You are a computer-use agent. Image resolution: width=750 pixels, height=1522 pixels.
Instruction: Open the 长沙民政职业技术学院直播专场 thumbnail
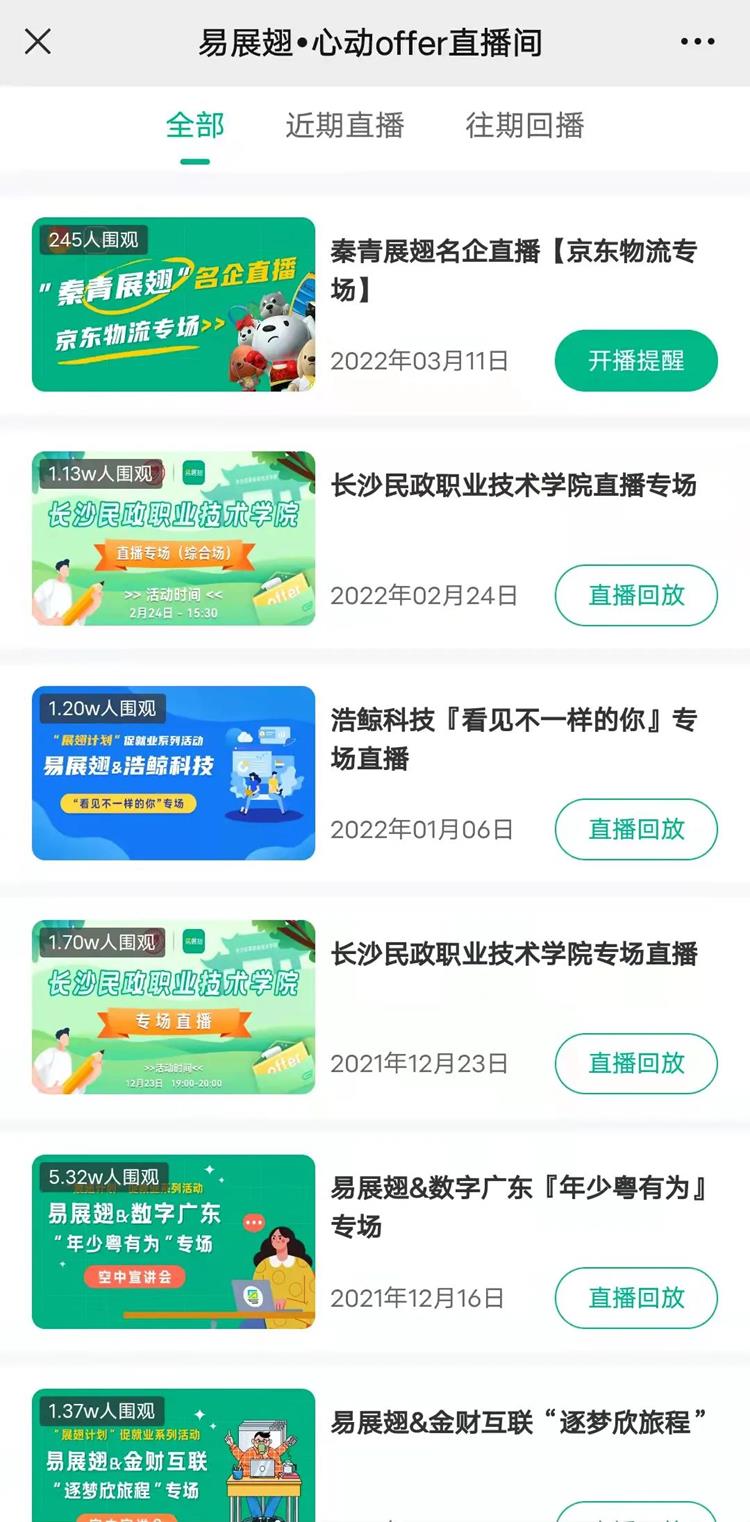(173, 538)
